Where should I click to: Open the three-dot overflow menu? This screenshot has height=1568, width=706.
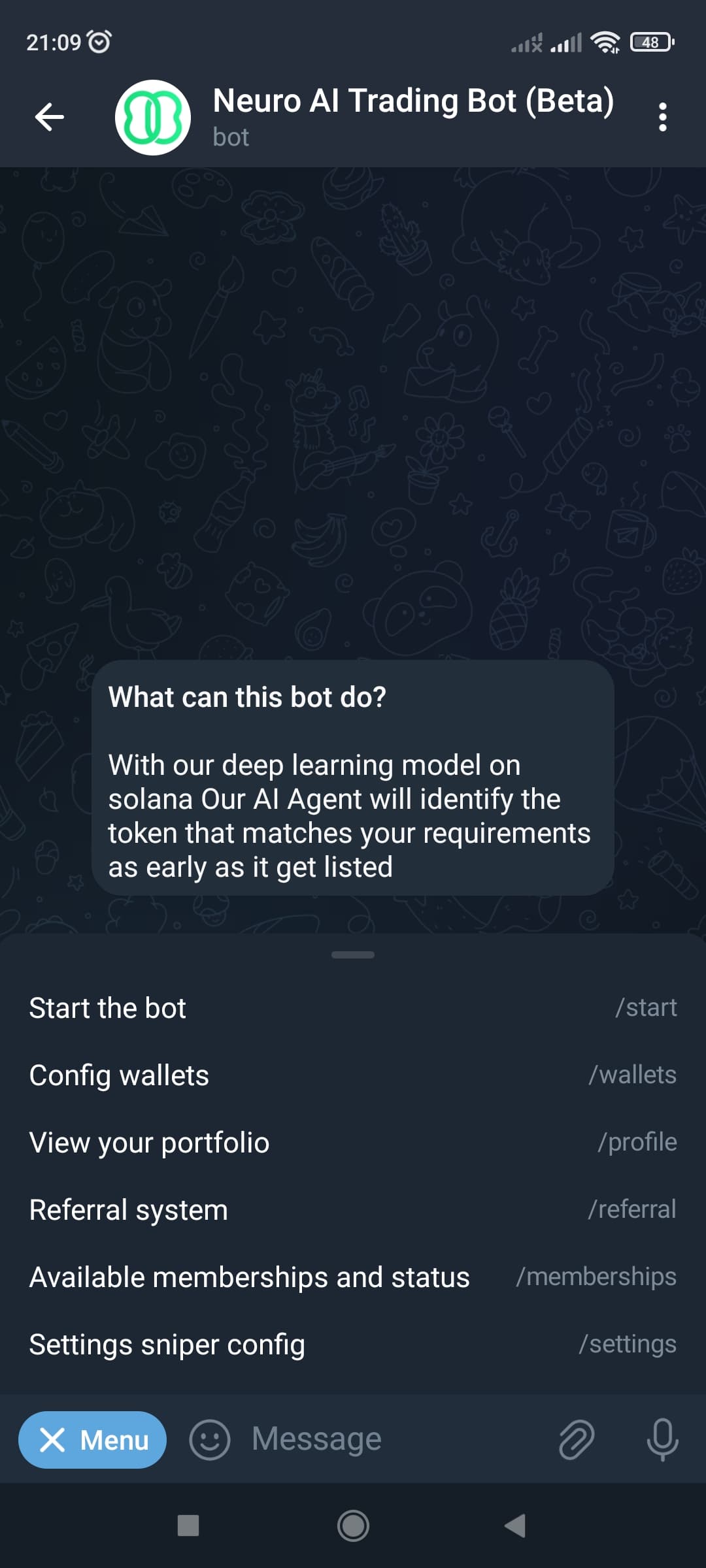click(x=662, y=118)
